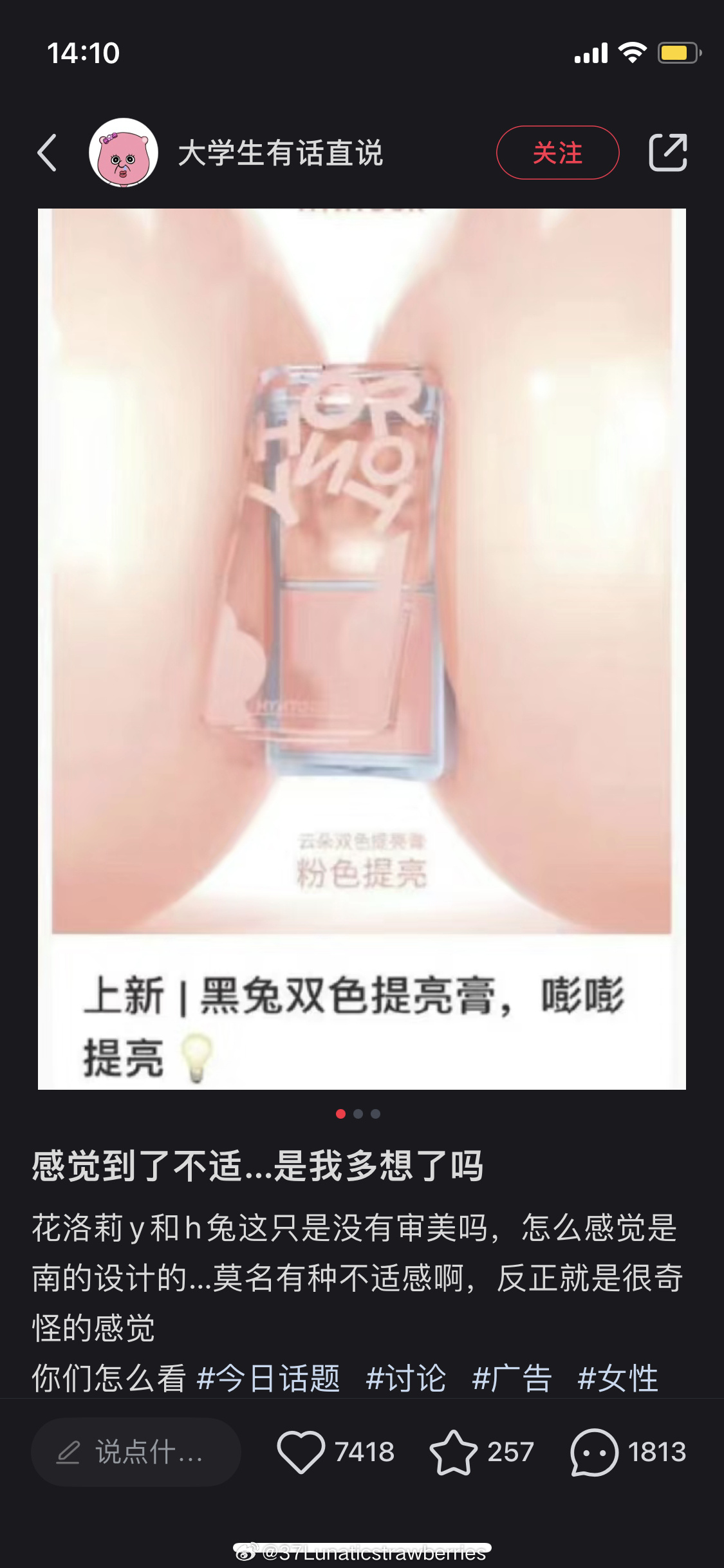Viewport: 724px width, 1568px height.
Task: Like this post with the heart
Action: click(x=301, y=1452)
